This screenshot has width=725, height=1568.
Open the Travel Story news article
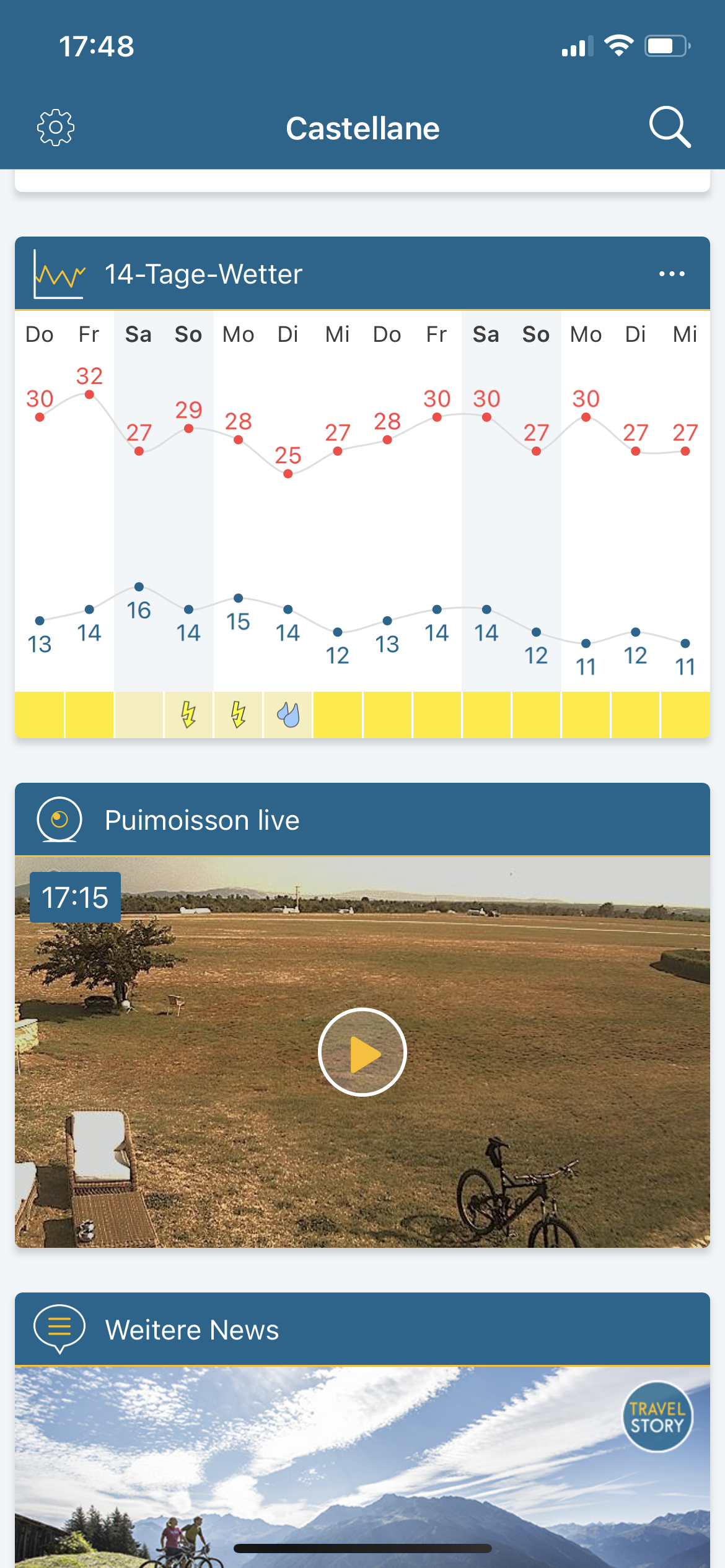(362, 1468)
